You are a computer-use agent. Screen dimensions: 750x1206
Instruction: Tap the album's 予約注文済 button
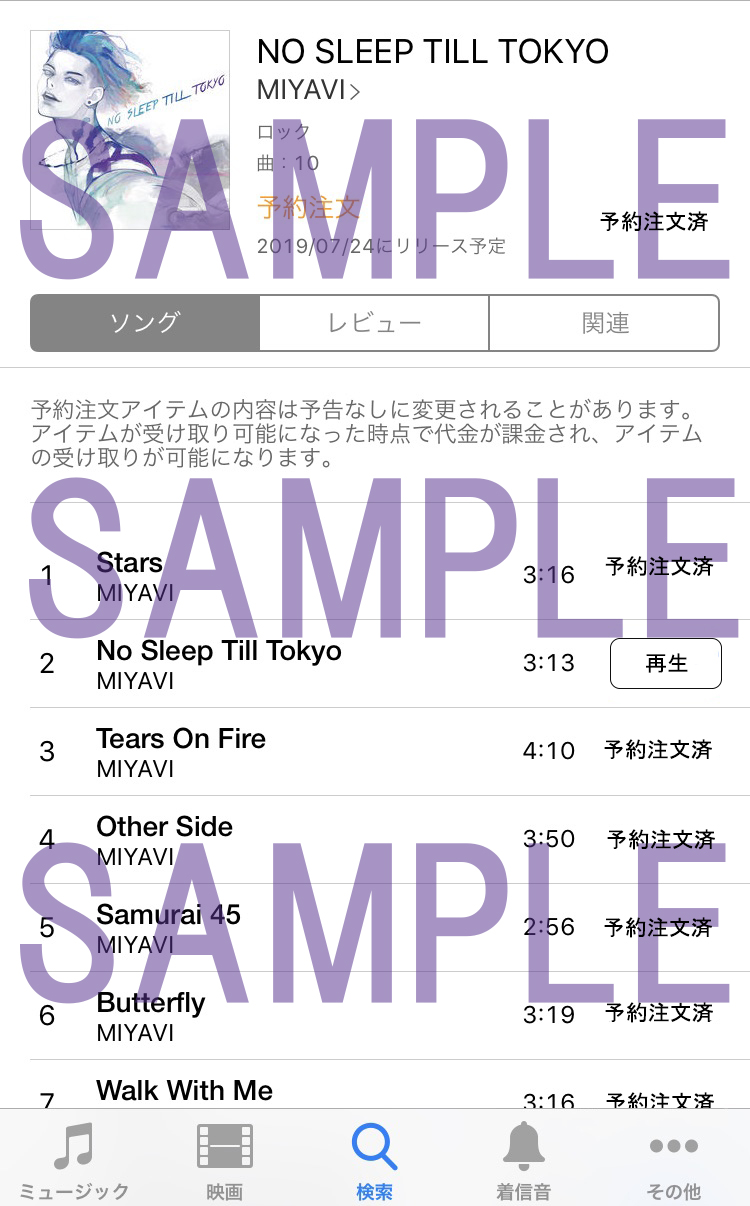(654, 221)
